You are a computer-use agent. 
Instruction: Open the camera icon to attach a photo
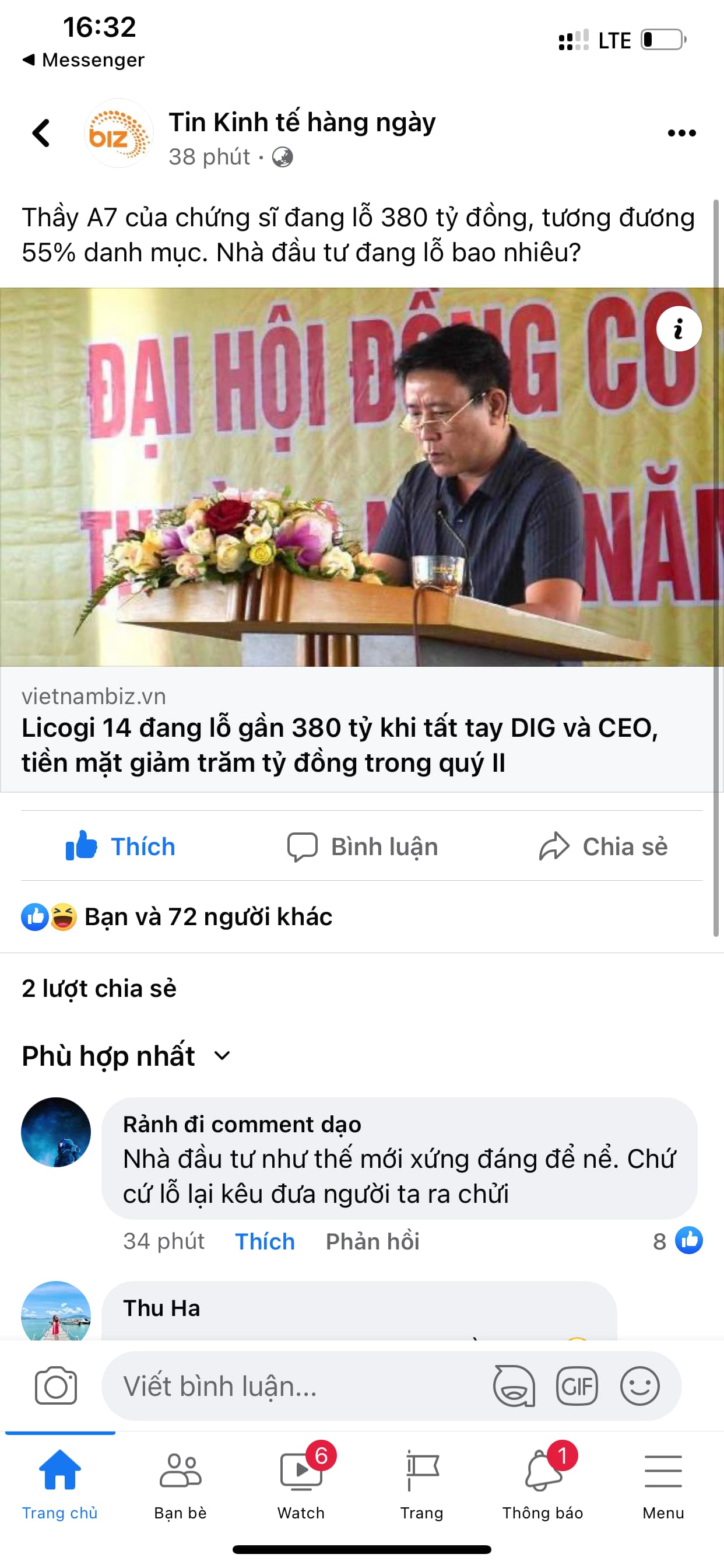(x=56, y=1386)
